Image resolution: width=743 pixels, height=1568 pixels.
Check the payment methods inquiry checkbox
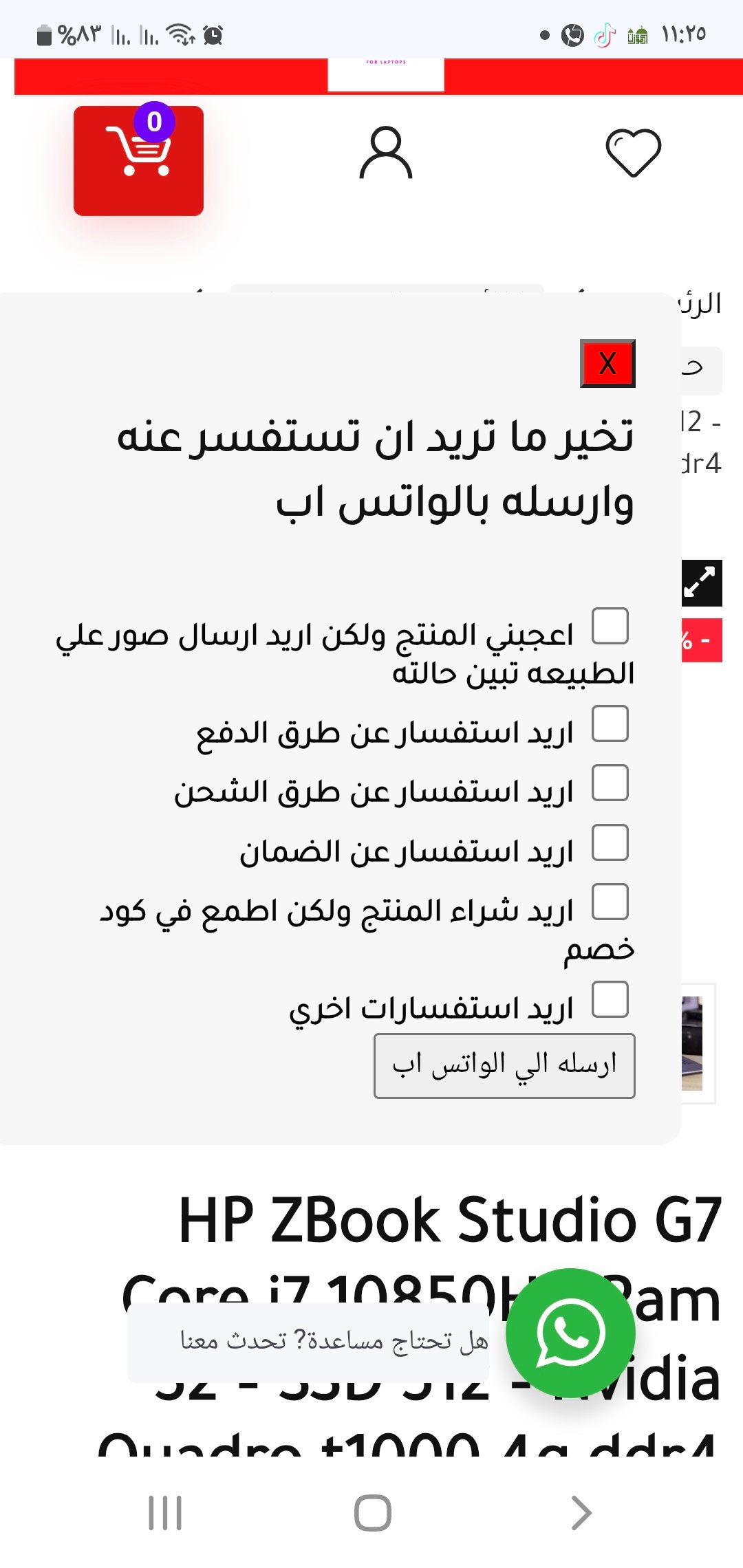(610, 726)
